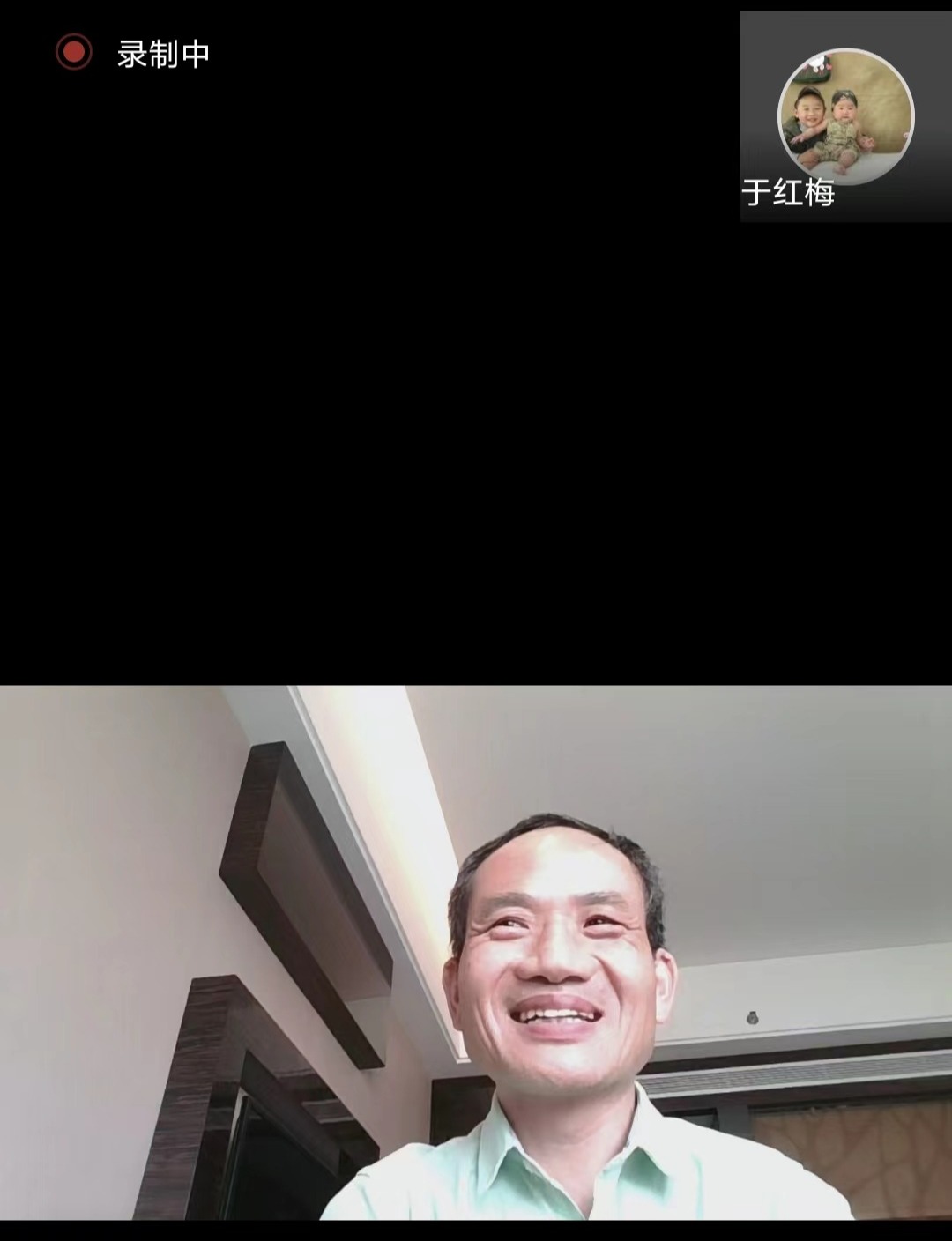Tap the 录制中 recording indicator
The width and height of the screenshot is (952, 1241).
134,53
